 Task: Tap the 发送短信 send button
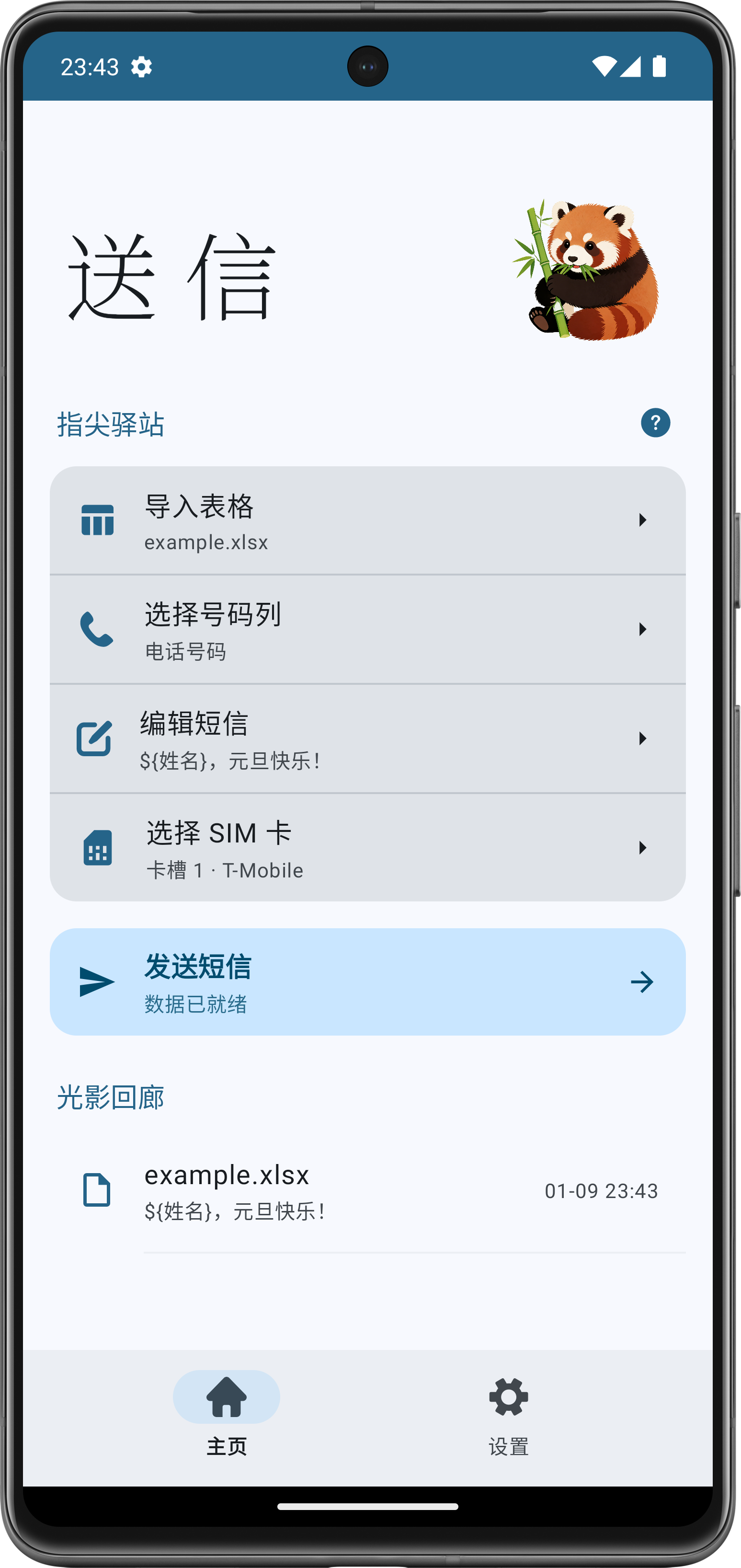click(367, 981)
